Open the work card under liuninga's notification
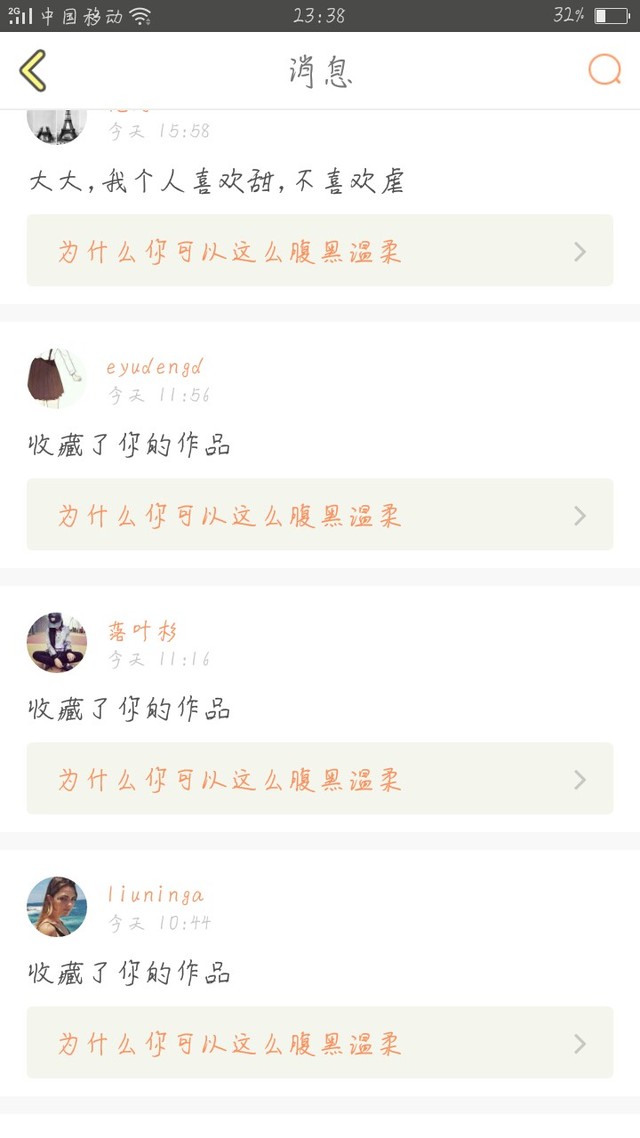 point(319,1043)
